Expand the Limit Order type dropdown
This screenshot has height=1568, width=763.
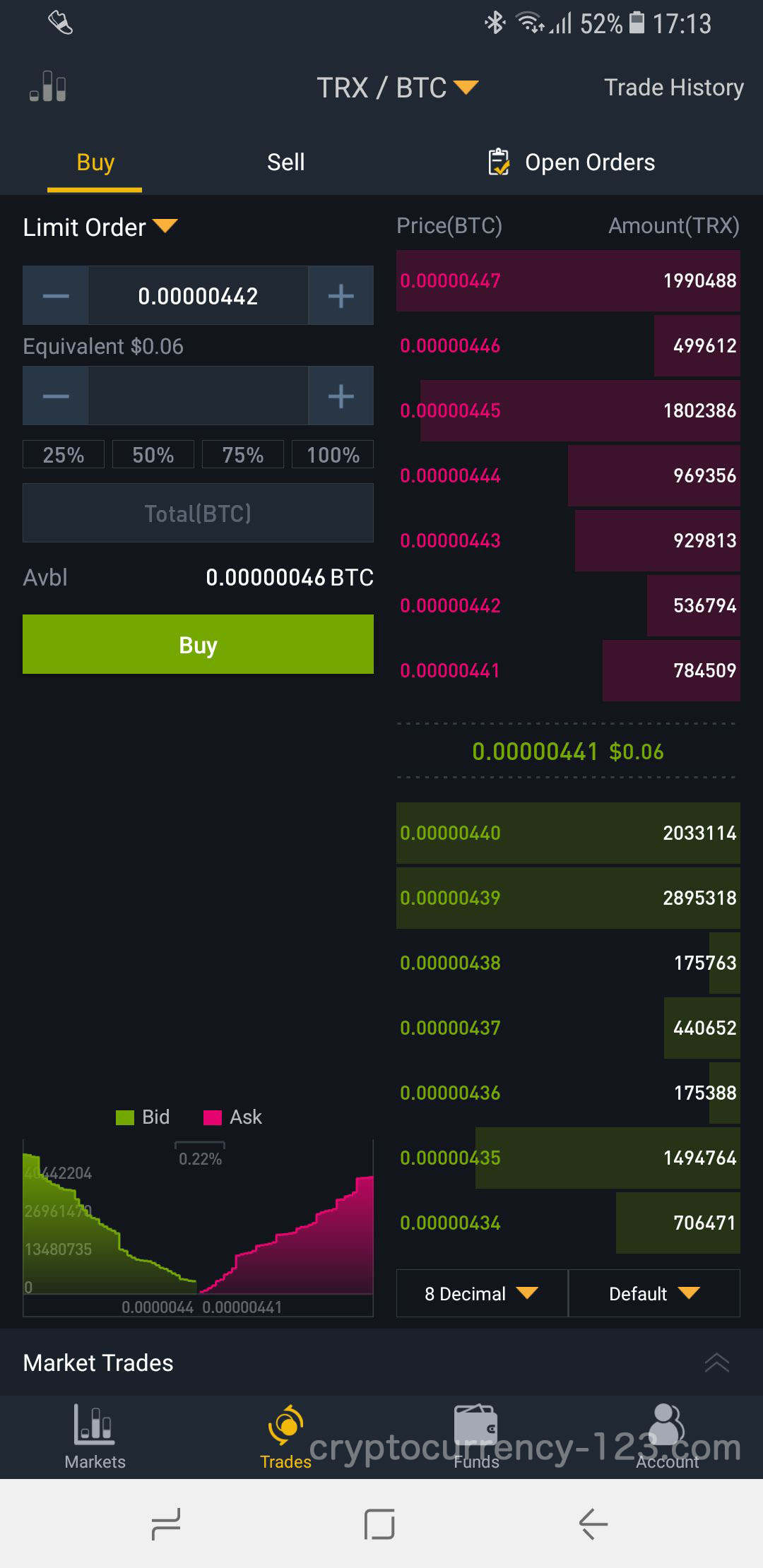[x=100, y=227]
